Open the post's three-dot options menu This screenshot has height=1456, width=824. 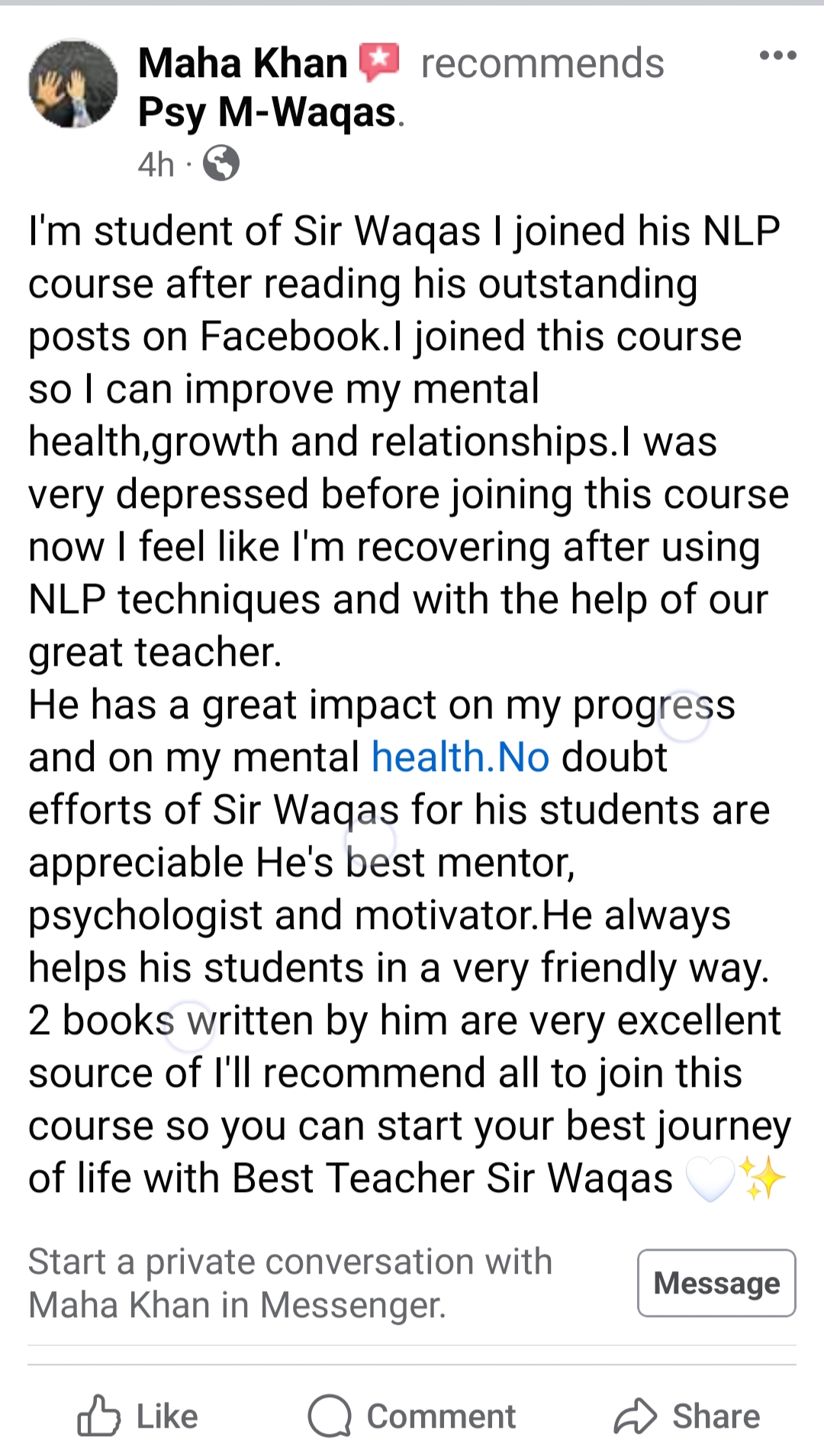[x=777, y=56]
